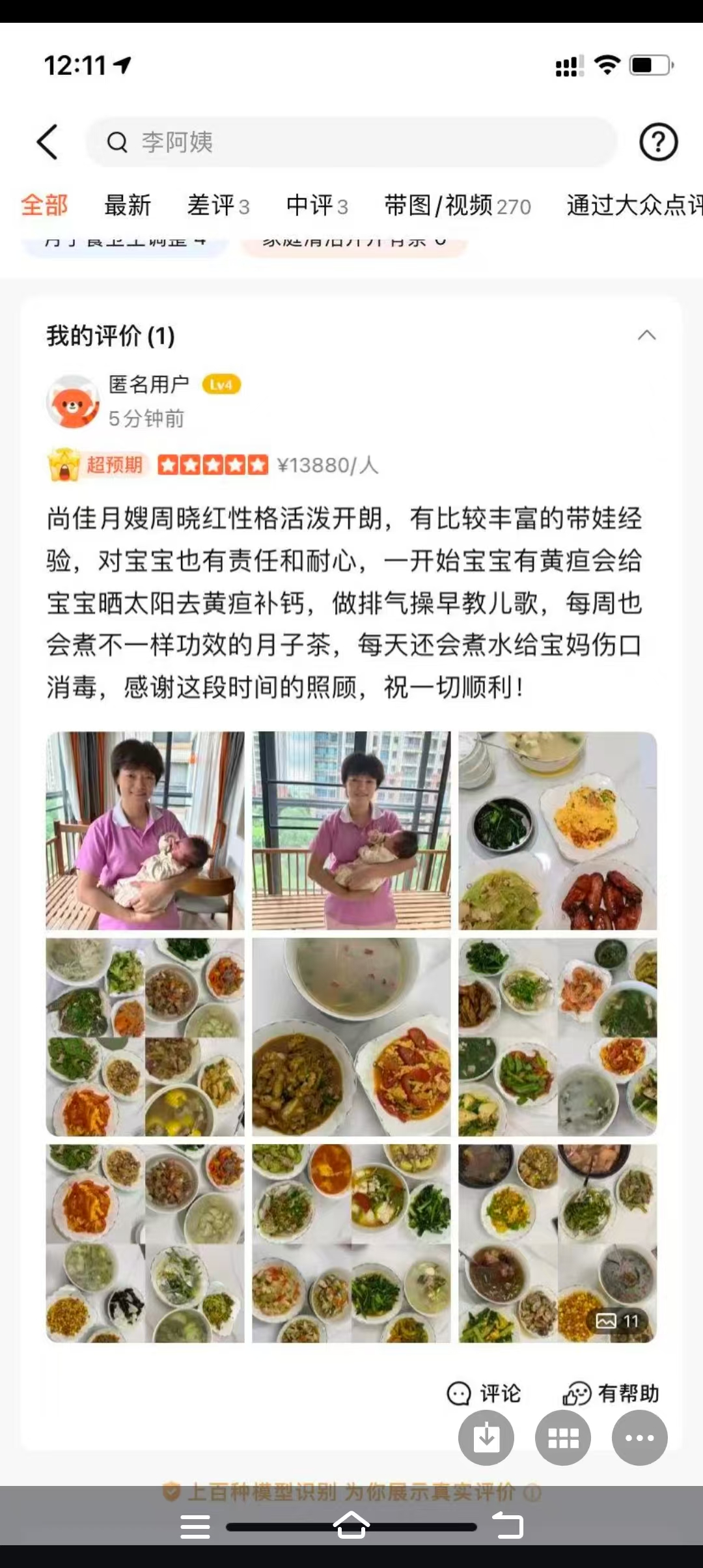Open the soup and tomato egg photo
The width and height of the screenshot is (703, 1568).
[351, 1037]
